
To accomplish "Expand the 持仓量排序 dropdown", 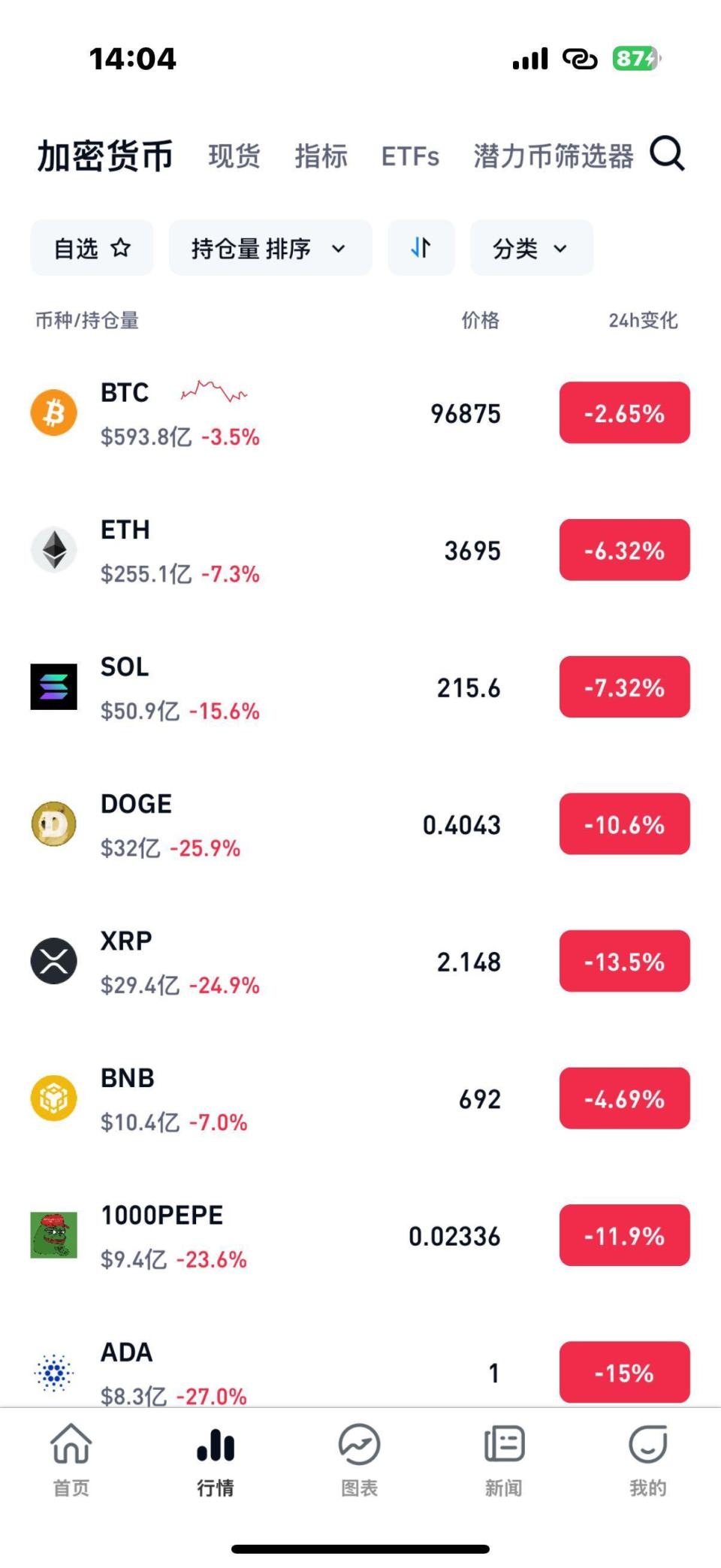I will (x=270, y=248).
